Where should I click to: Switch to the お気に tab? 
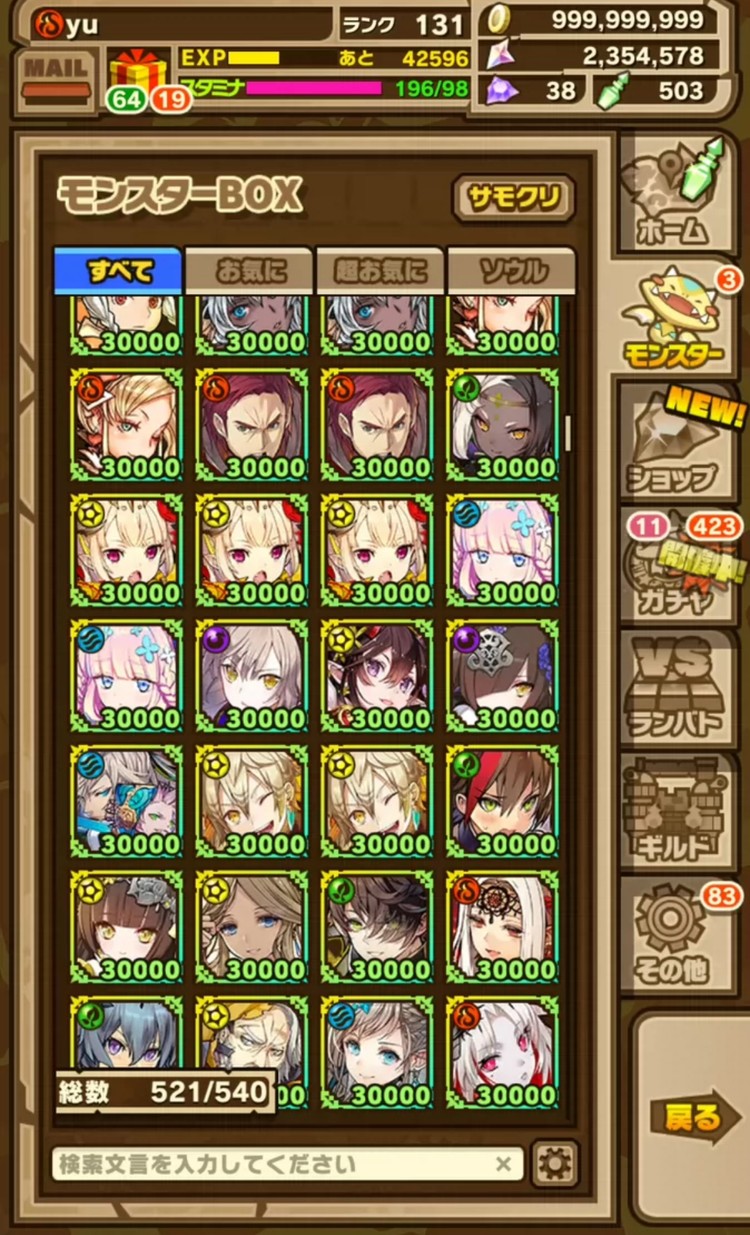point(249,271)
